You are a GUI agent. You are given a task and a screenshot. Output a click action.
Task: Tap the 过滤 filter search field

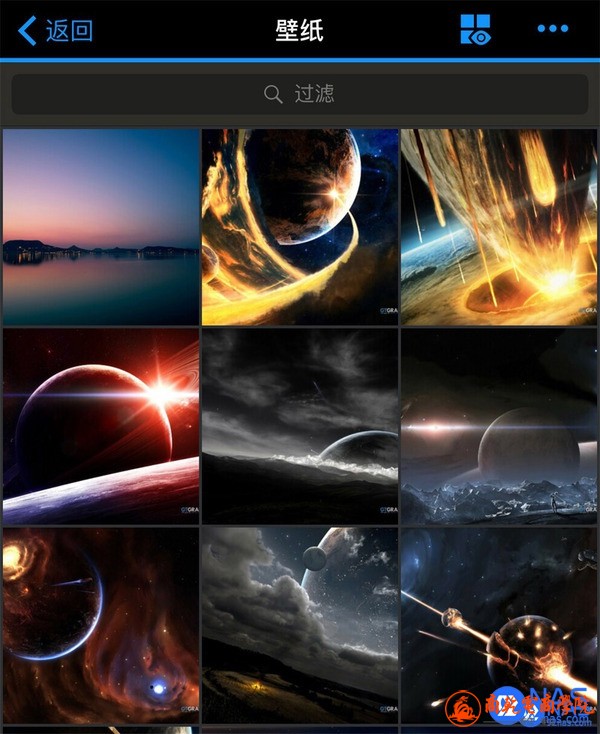click(x=300, y=94)
